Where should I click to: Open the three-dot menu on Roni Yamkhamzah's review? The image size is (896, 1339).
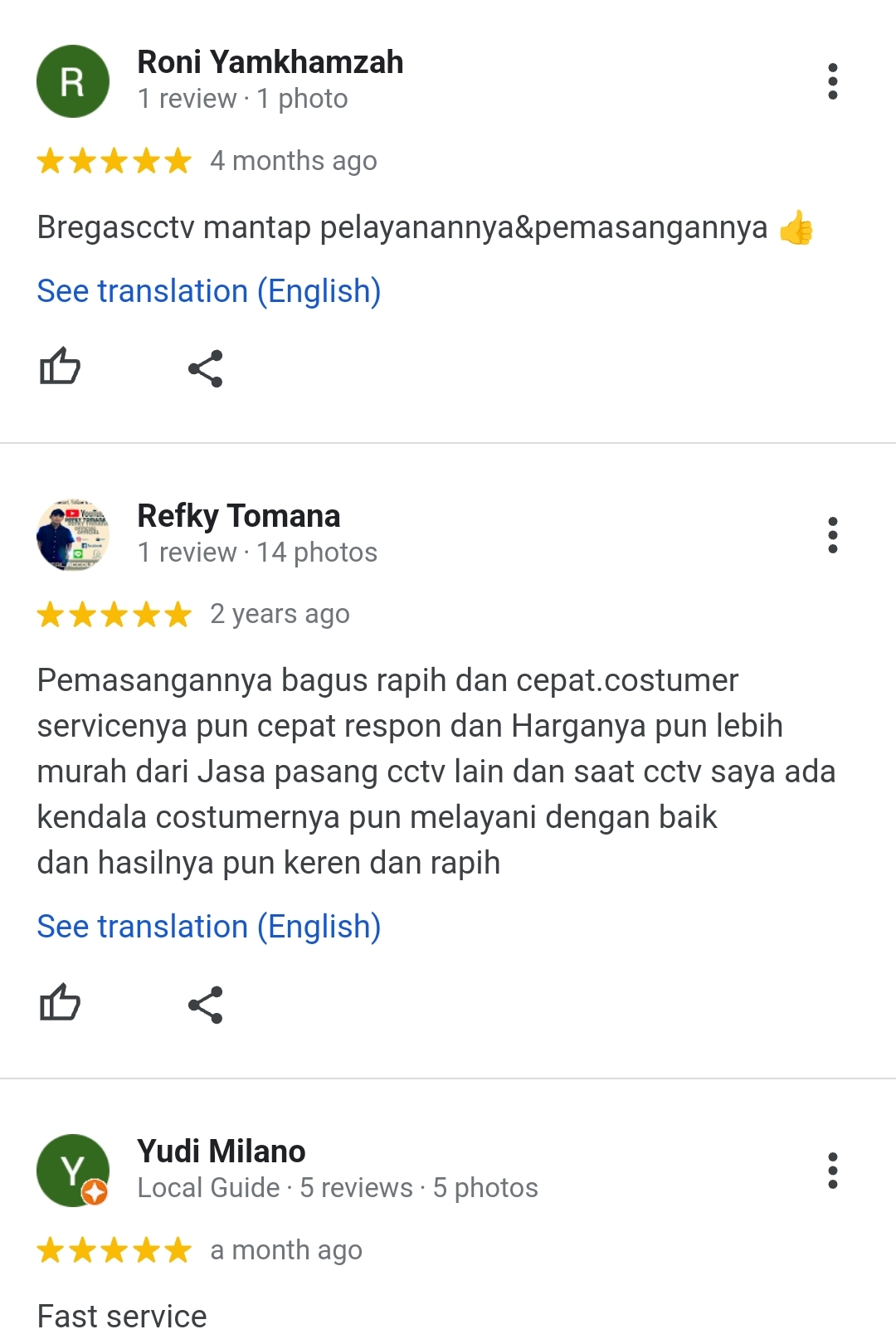pos(833,81)
